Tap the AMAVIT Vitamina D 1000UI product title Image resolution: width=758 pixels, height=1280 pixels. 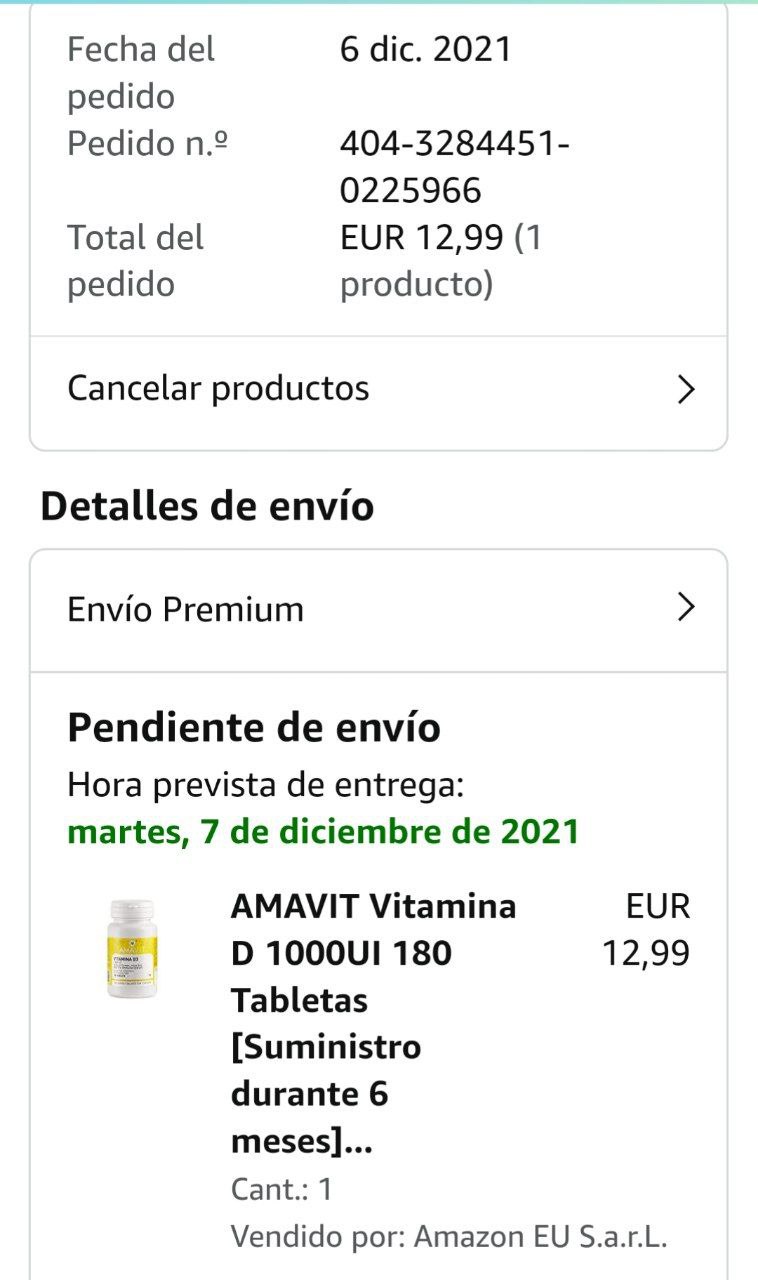pyautogui.click(x=373, y=1023)
